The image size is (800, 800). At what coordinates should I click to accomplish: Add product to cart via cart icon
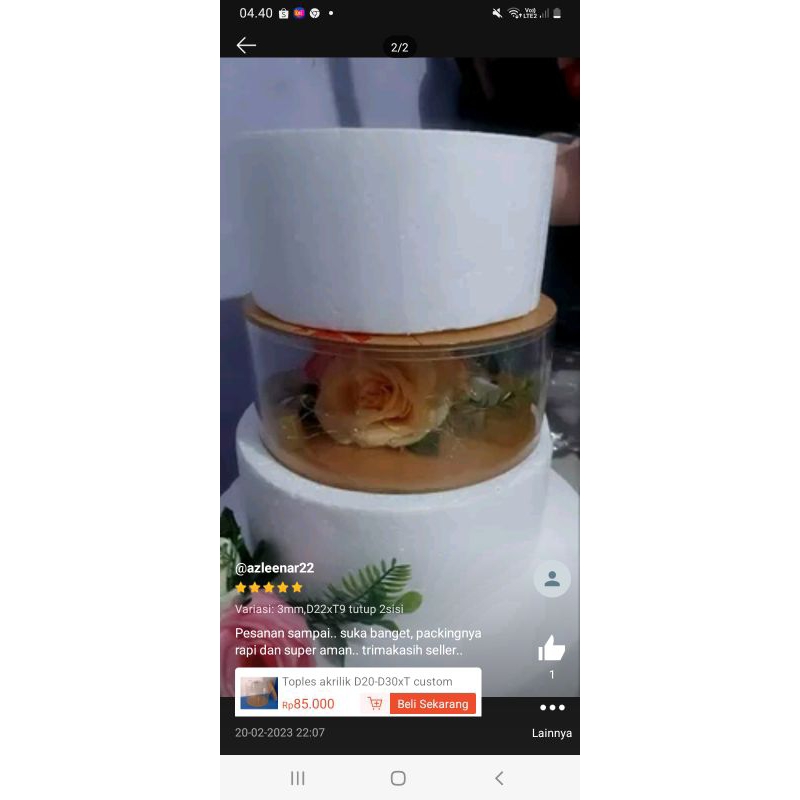(x=375, y=704)
